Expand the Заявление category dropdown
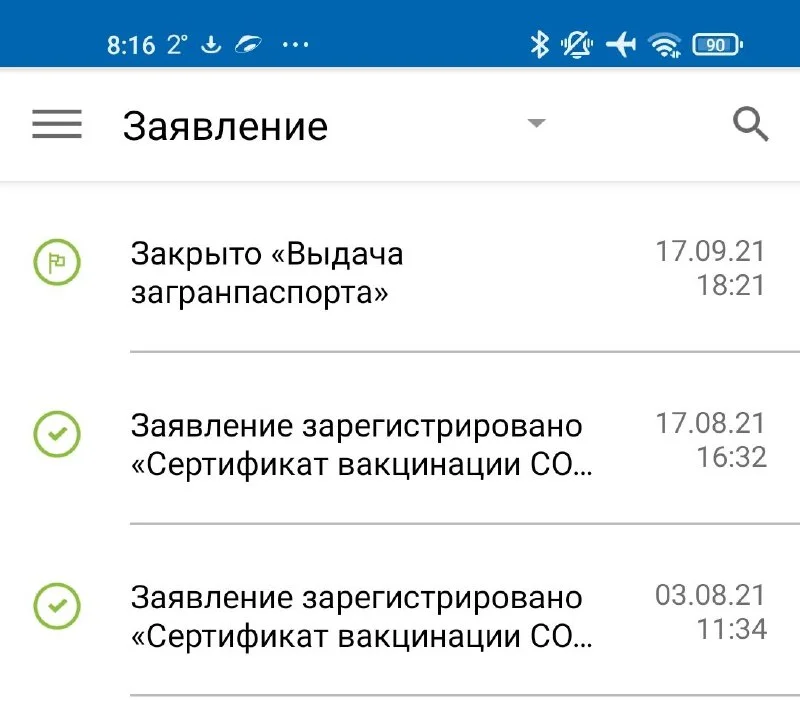Screen dimensions: 800x721 point(537,124)
